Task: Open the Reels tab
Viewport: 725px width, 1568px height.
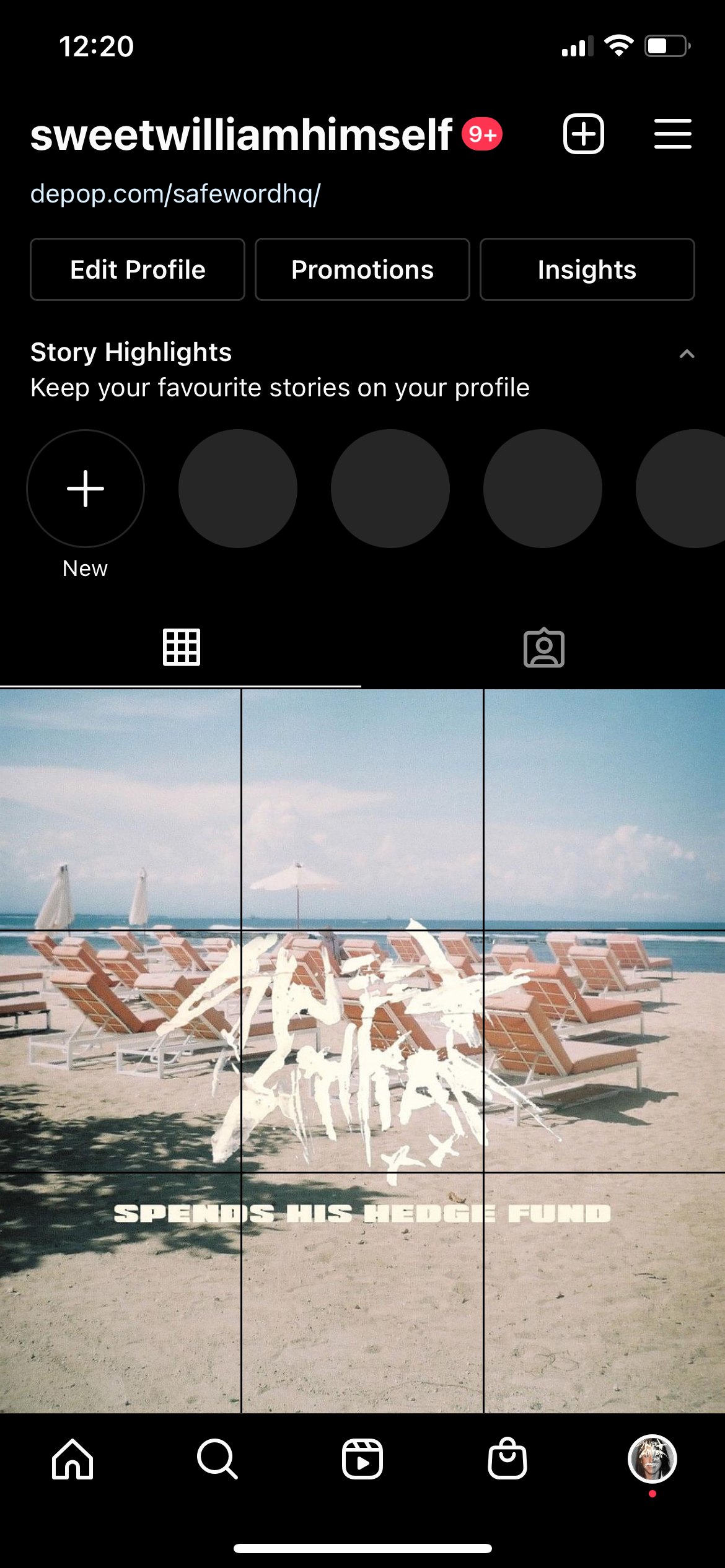Action: coord(362,1459)
